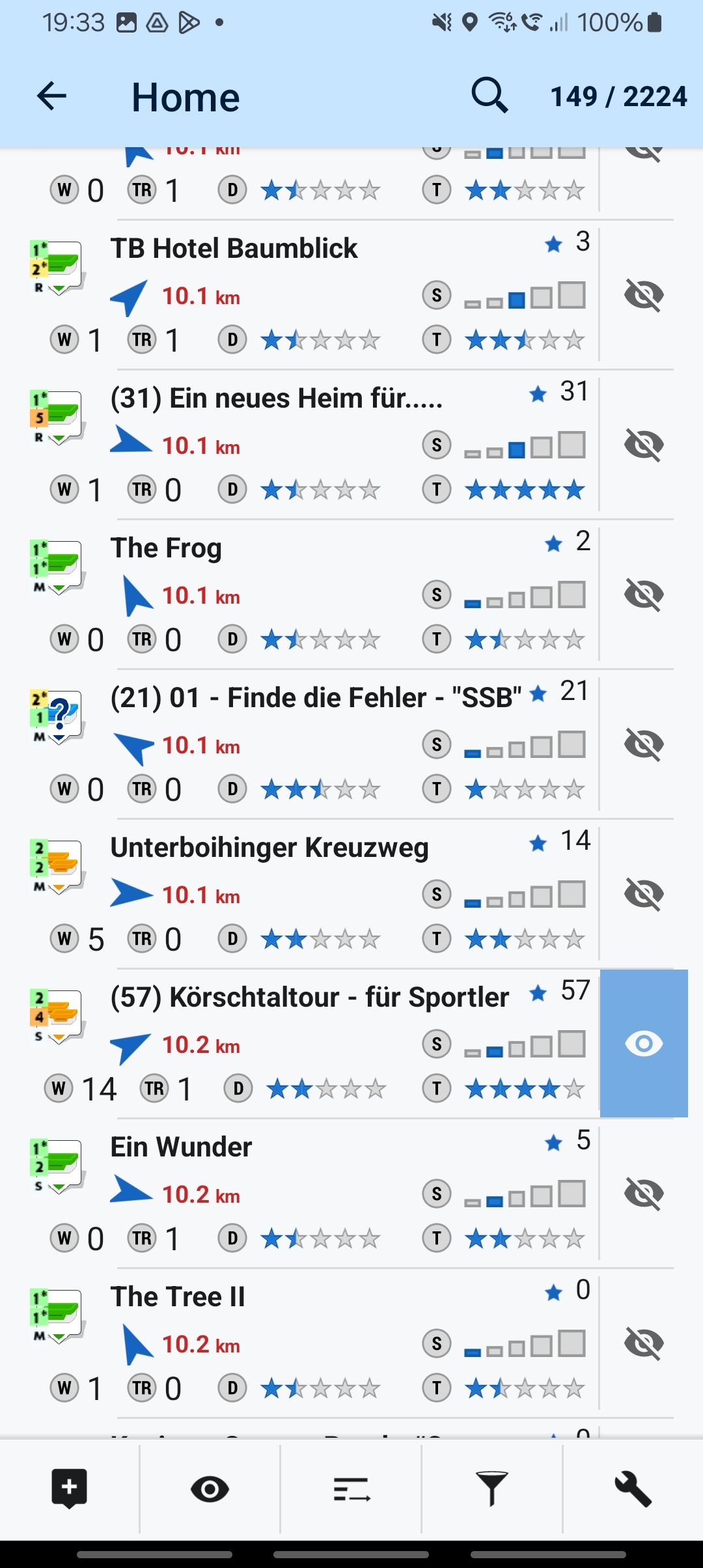This screenshot has width=703, height=1568.
Task: Hide (57) Körschtaltour - für Sportler
Action: tap(644, 1044)
